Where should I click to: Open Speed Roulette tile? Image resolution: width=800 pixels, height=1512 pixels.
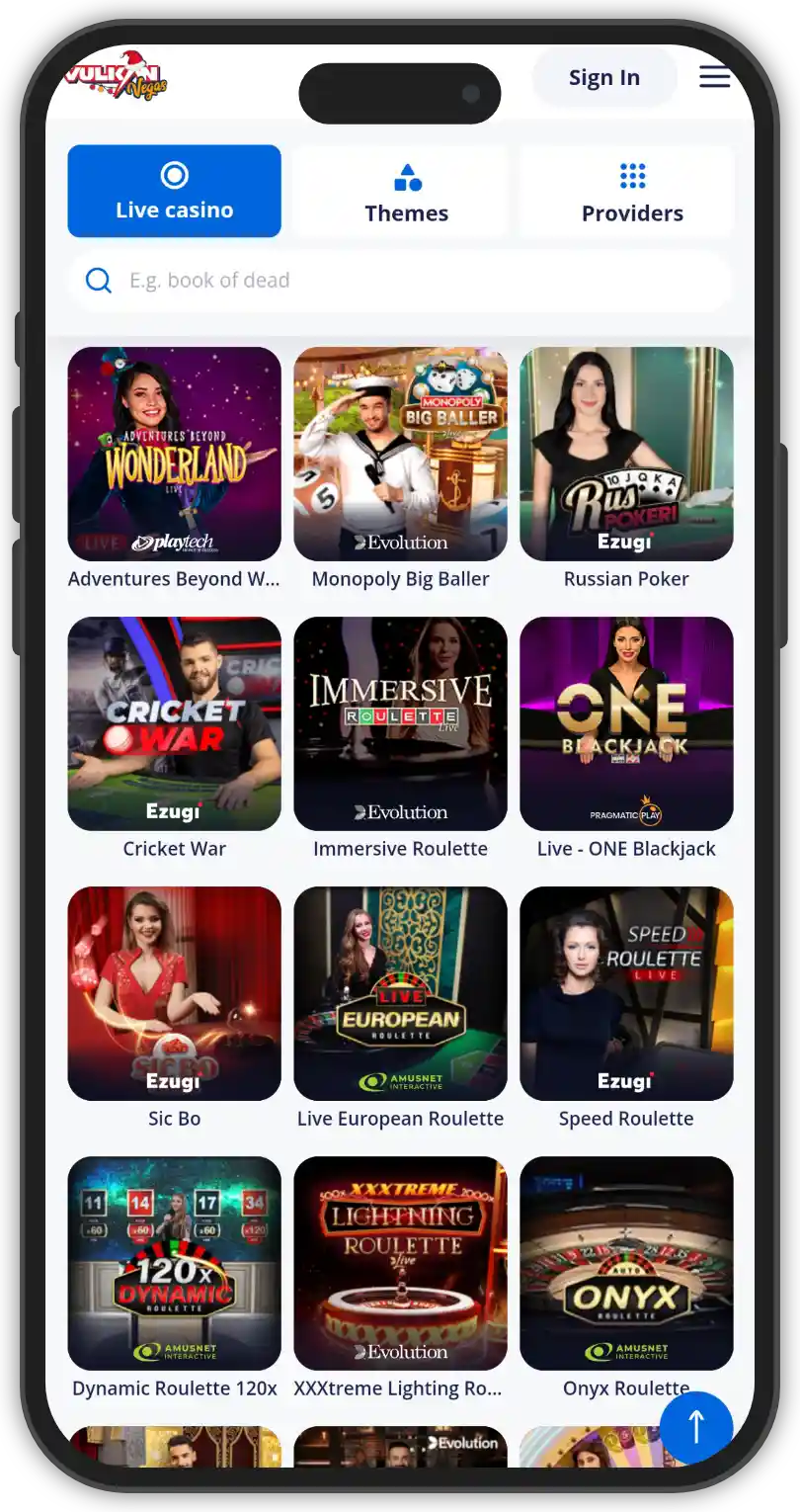626,993
